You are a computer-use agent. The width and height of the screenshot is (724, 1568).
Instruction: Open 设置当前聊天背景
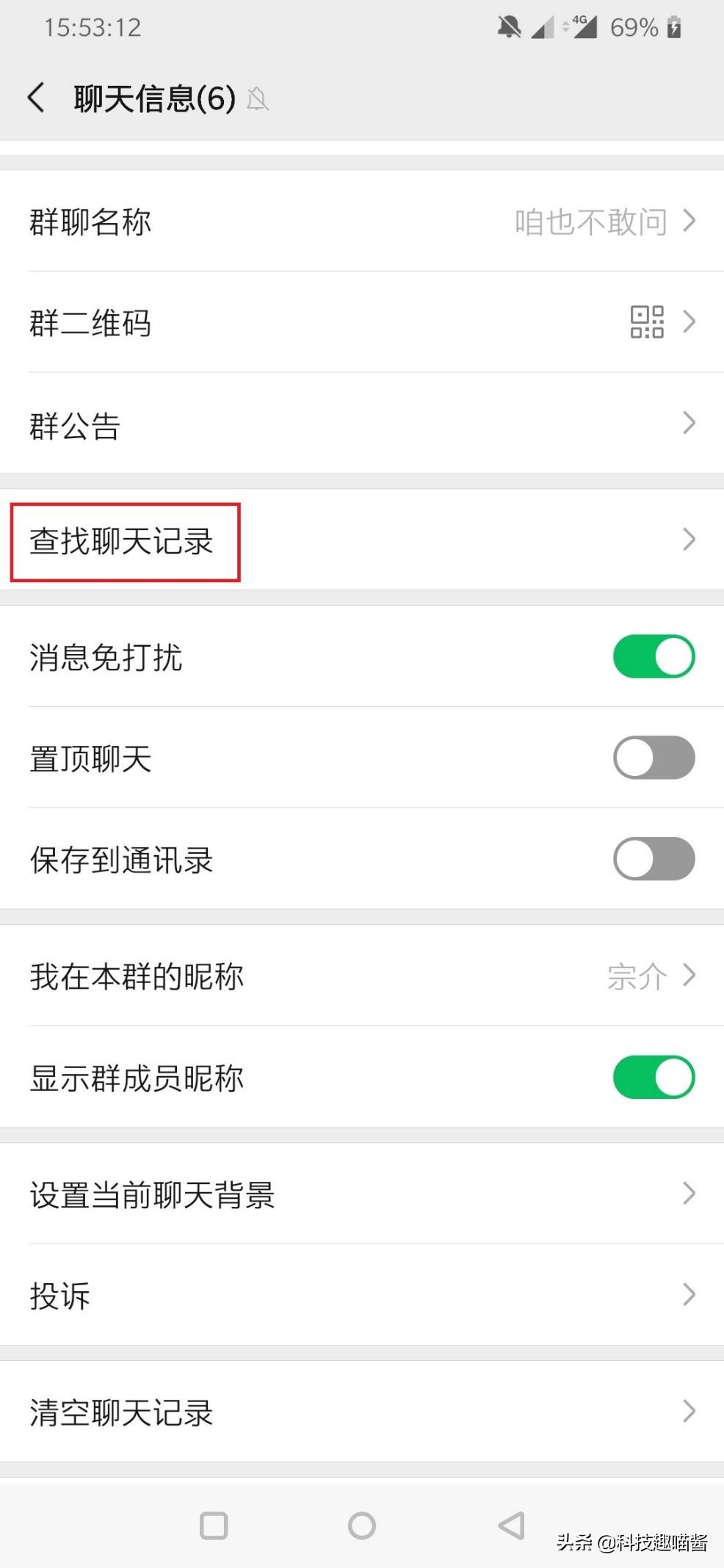click(x=362, y=1194)
